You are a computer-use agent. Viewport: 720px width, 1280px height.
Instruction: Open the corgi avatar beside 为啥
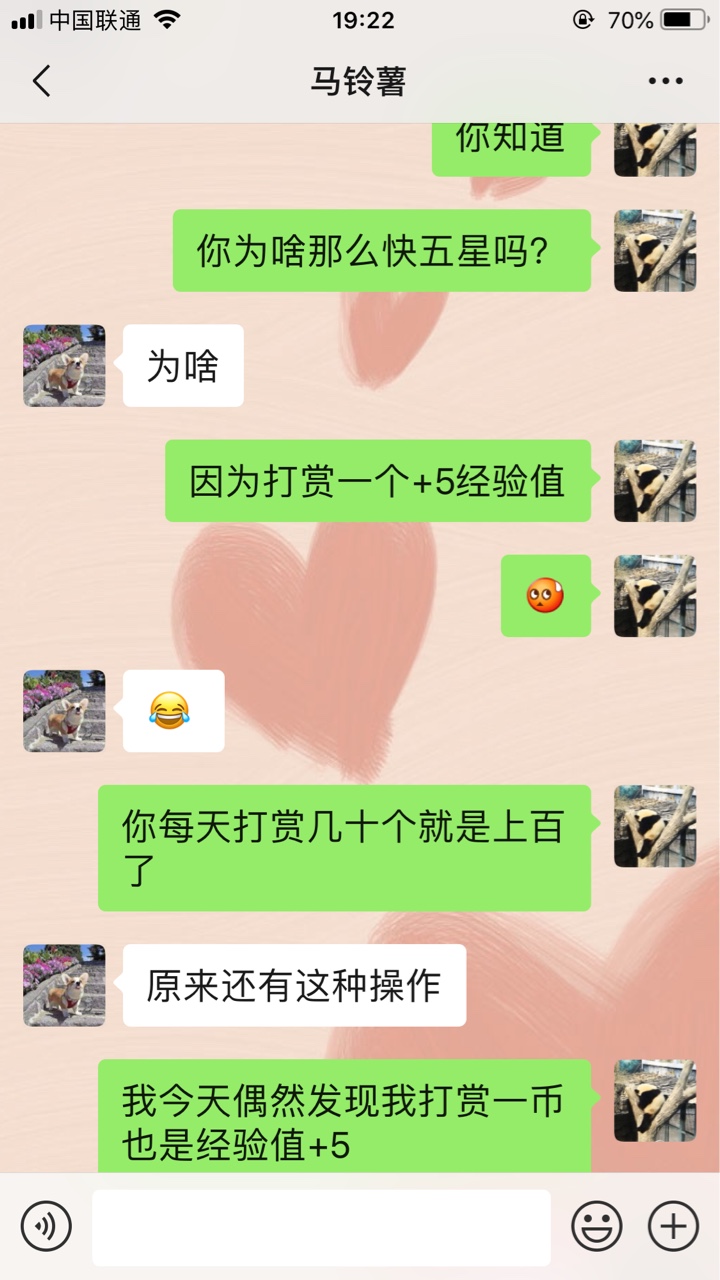(x=64, y=365)
